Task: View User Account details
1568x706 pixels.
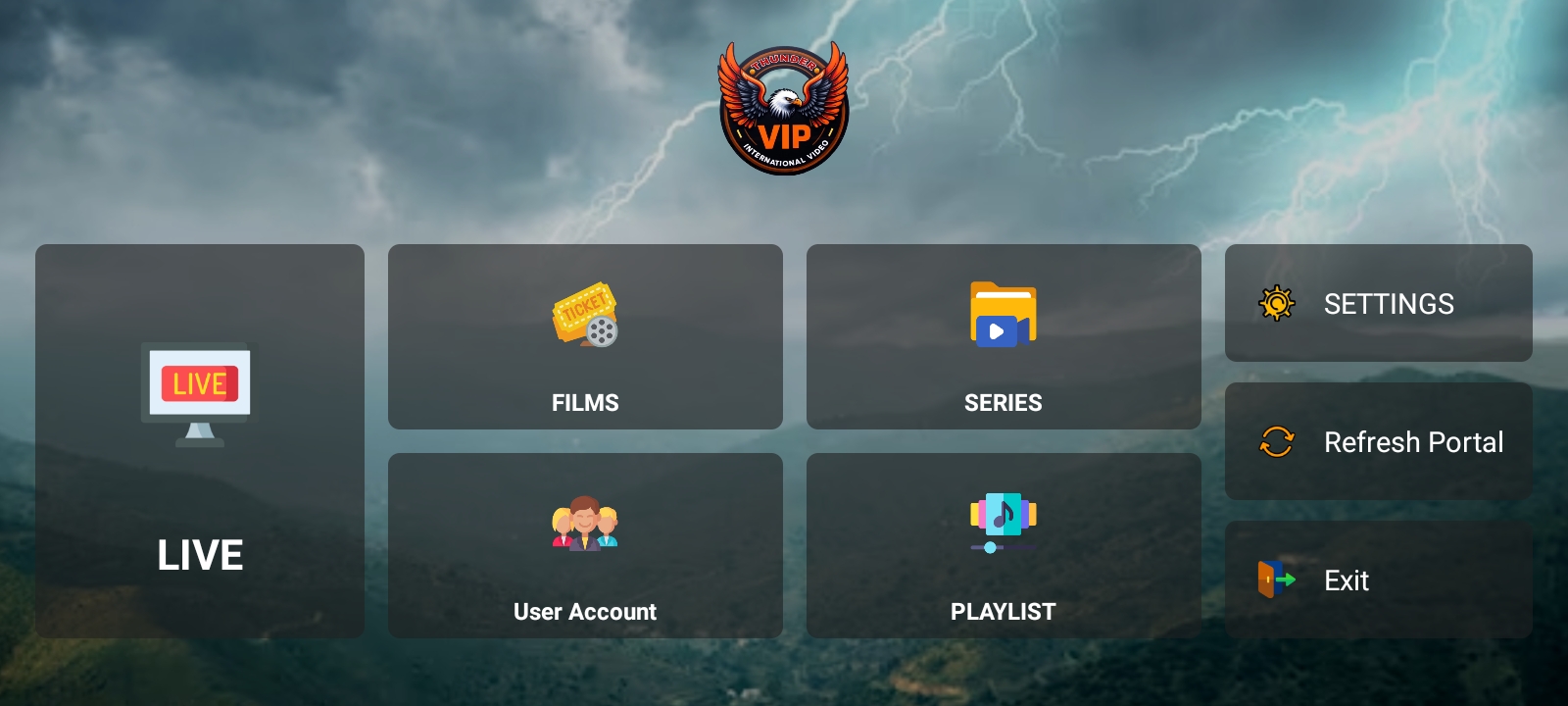Action: click(x=585, y=545)
